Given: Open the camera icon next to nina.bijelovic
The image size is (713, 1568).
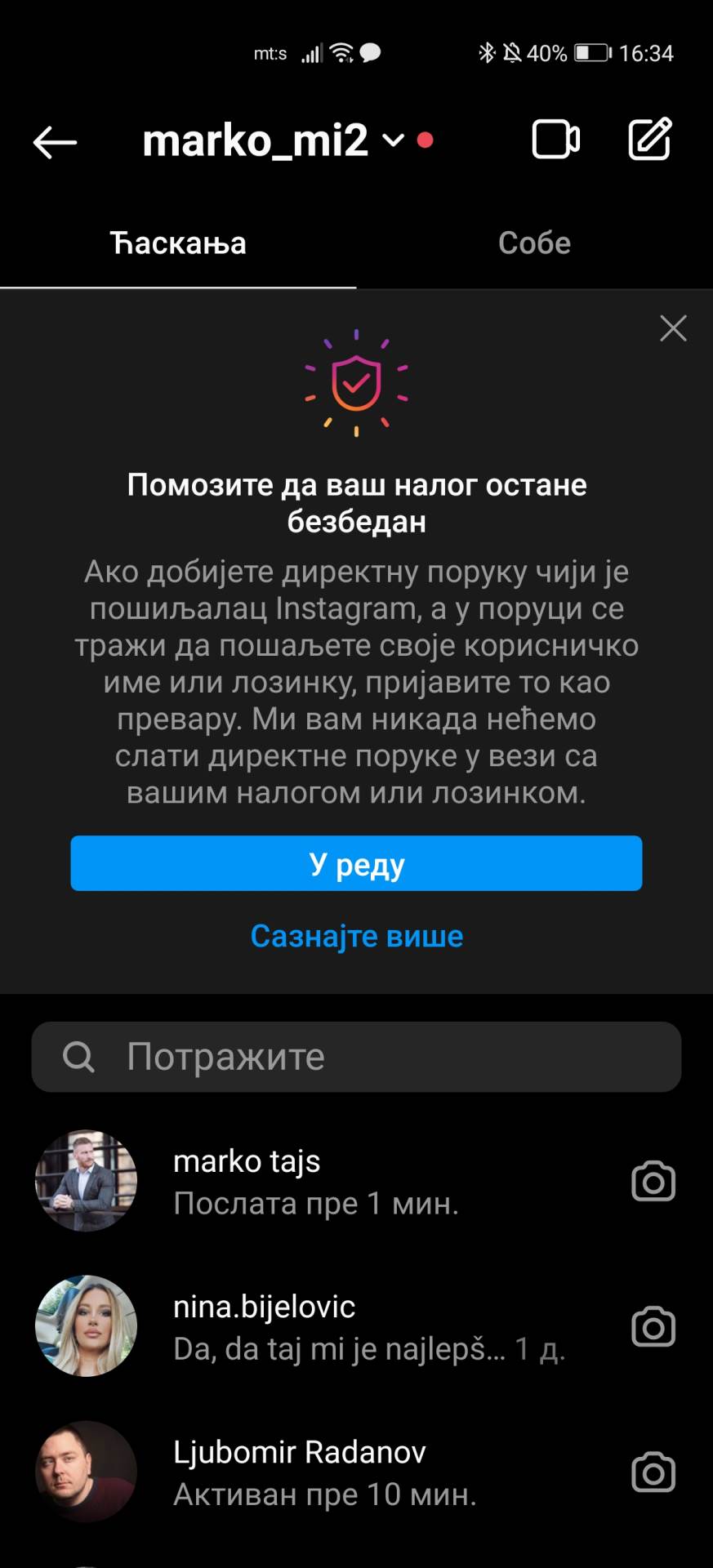Looking at the screenshot, I should 652,1327.
